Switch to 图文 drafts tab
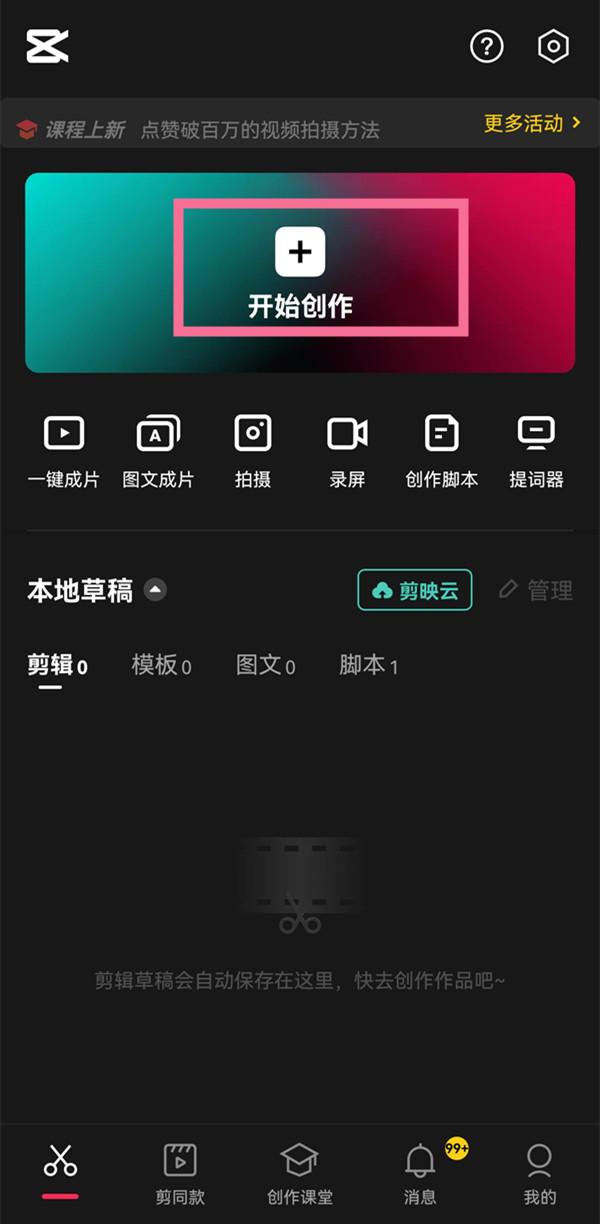Screen dimensions: 600x1224 [265, 665]
